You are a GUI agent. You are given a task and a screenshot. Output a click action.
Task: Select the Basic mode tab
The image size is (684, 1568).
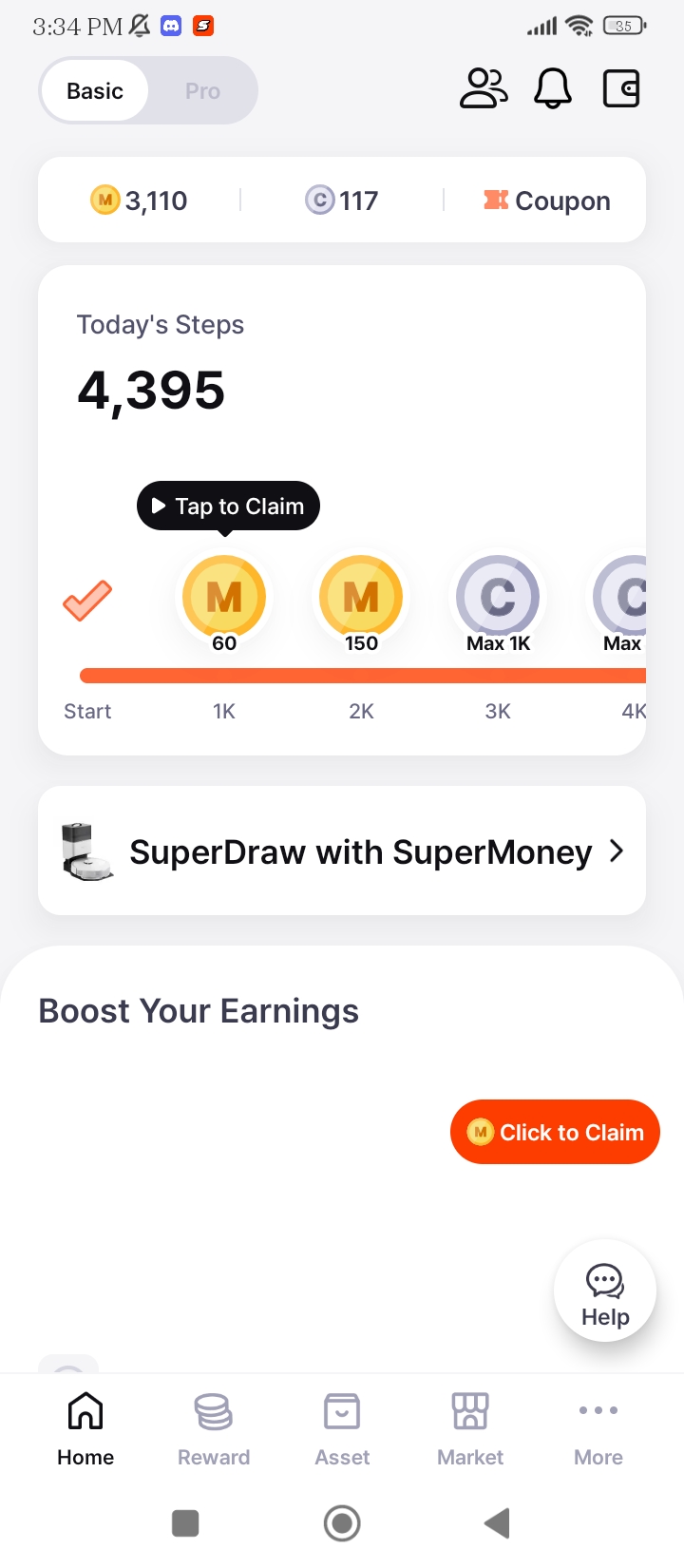(x=95, y=91)
